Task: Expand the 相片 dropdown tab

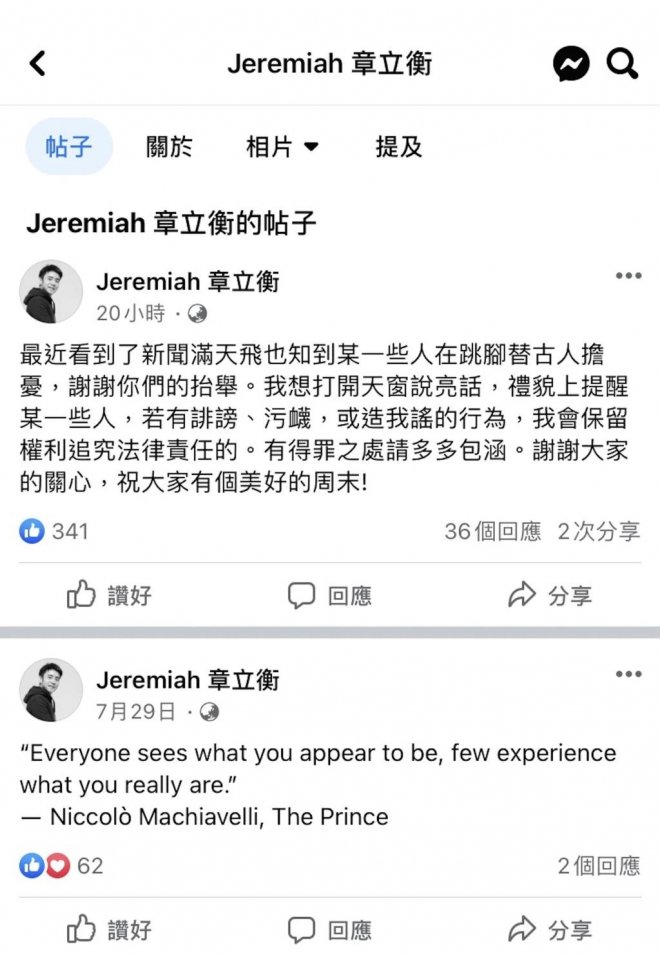Action: [x=282, y=148]
